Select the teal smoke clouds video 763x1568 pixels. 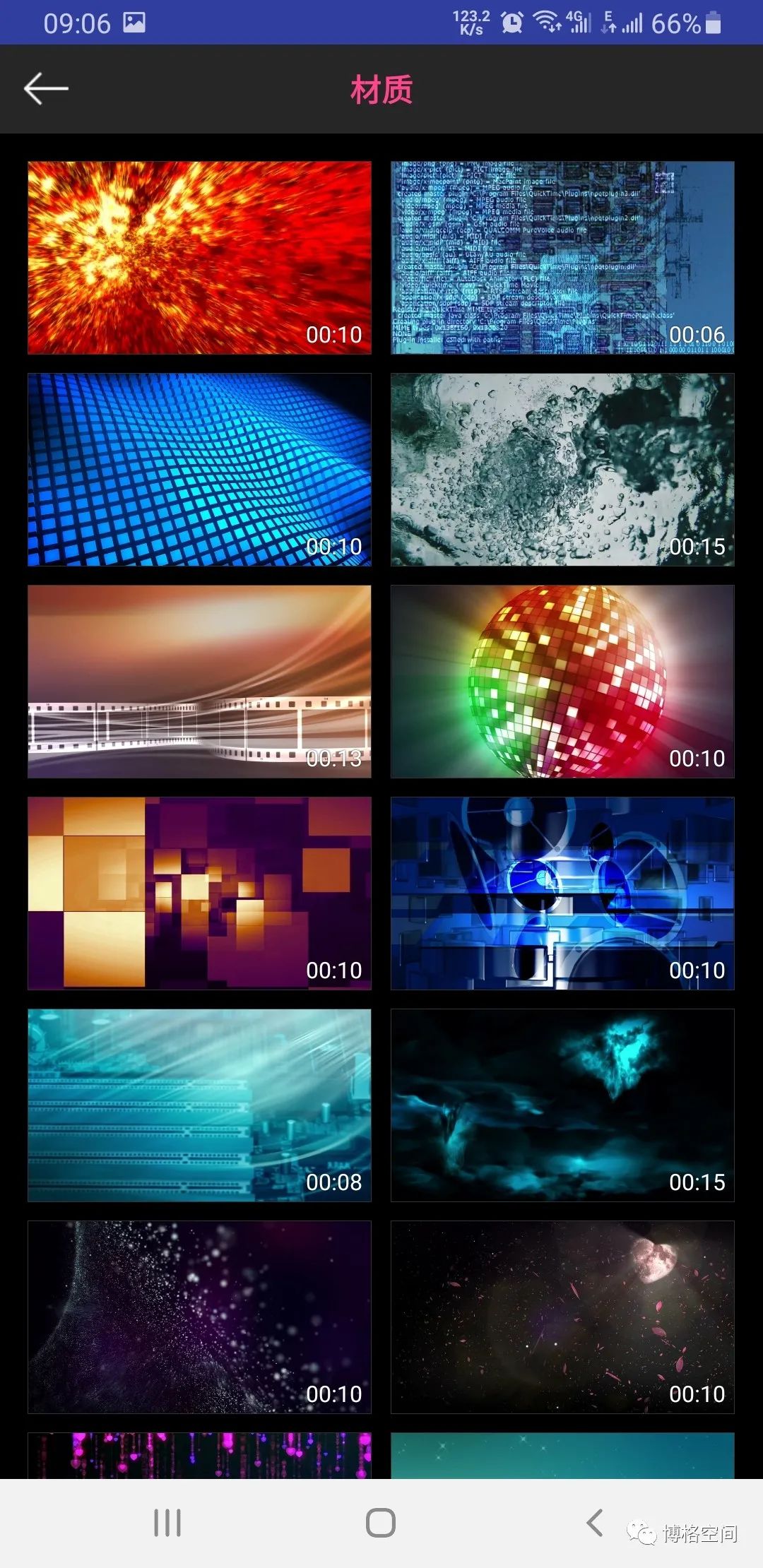(562, 1105)
